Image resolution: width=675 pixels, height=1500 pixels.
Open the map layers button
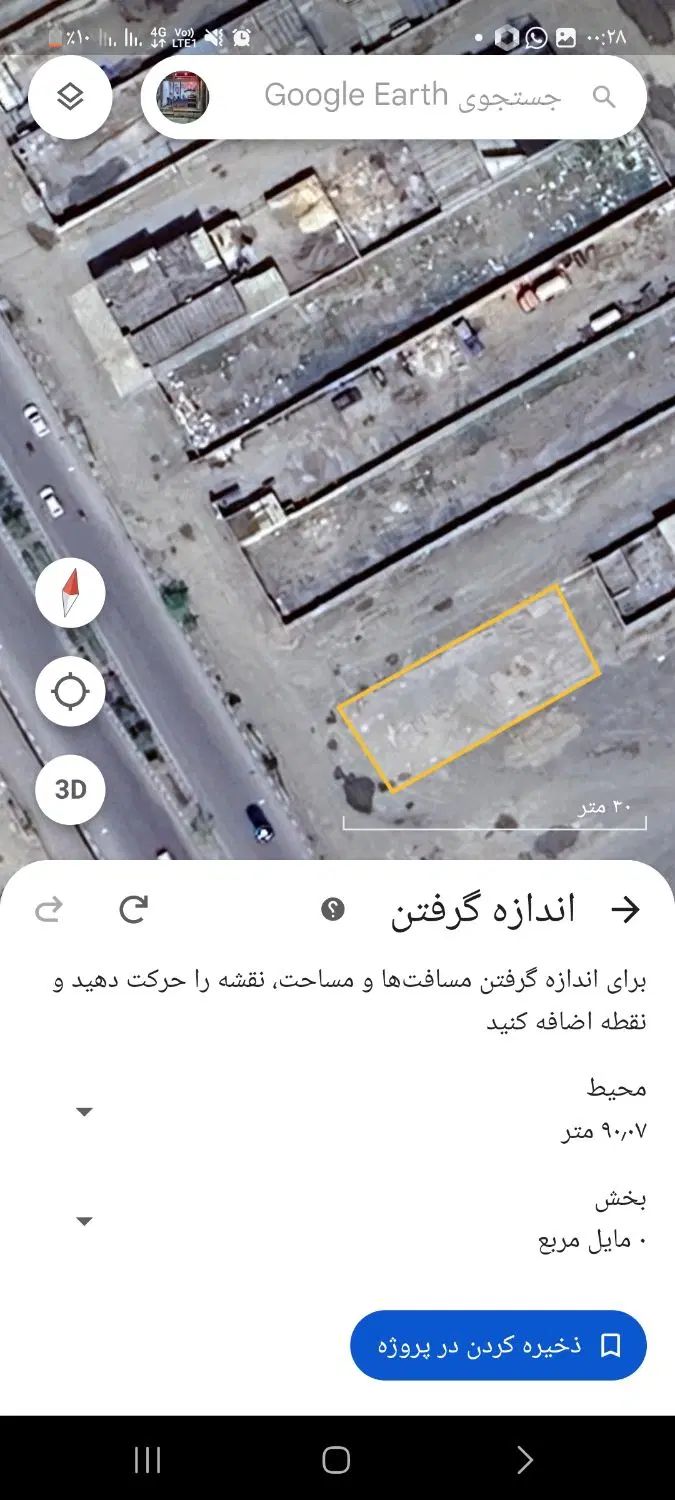tap(70, 97)
